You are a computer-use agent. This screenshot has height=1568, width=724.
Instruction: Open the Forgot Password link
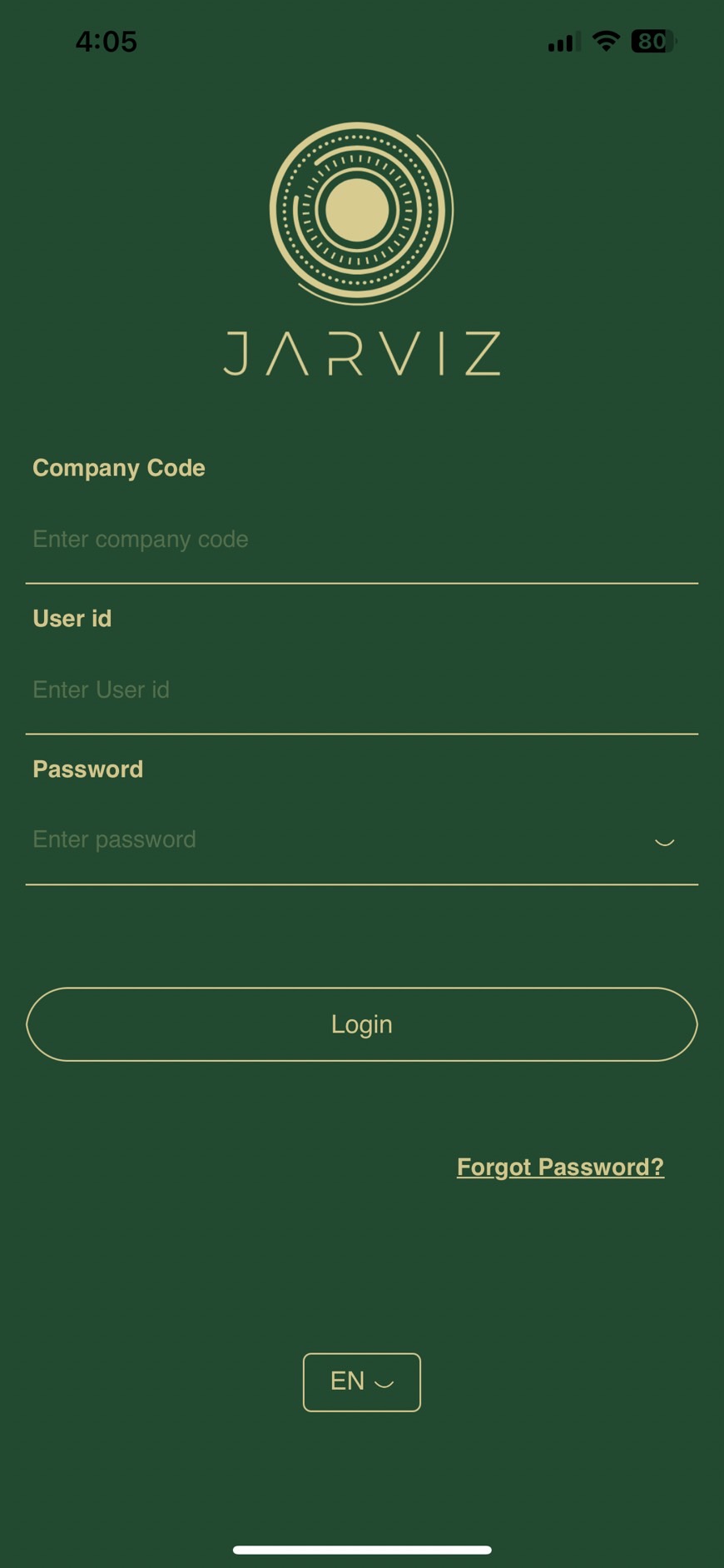560,1167
